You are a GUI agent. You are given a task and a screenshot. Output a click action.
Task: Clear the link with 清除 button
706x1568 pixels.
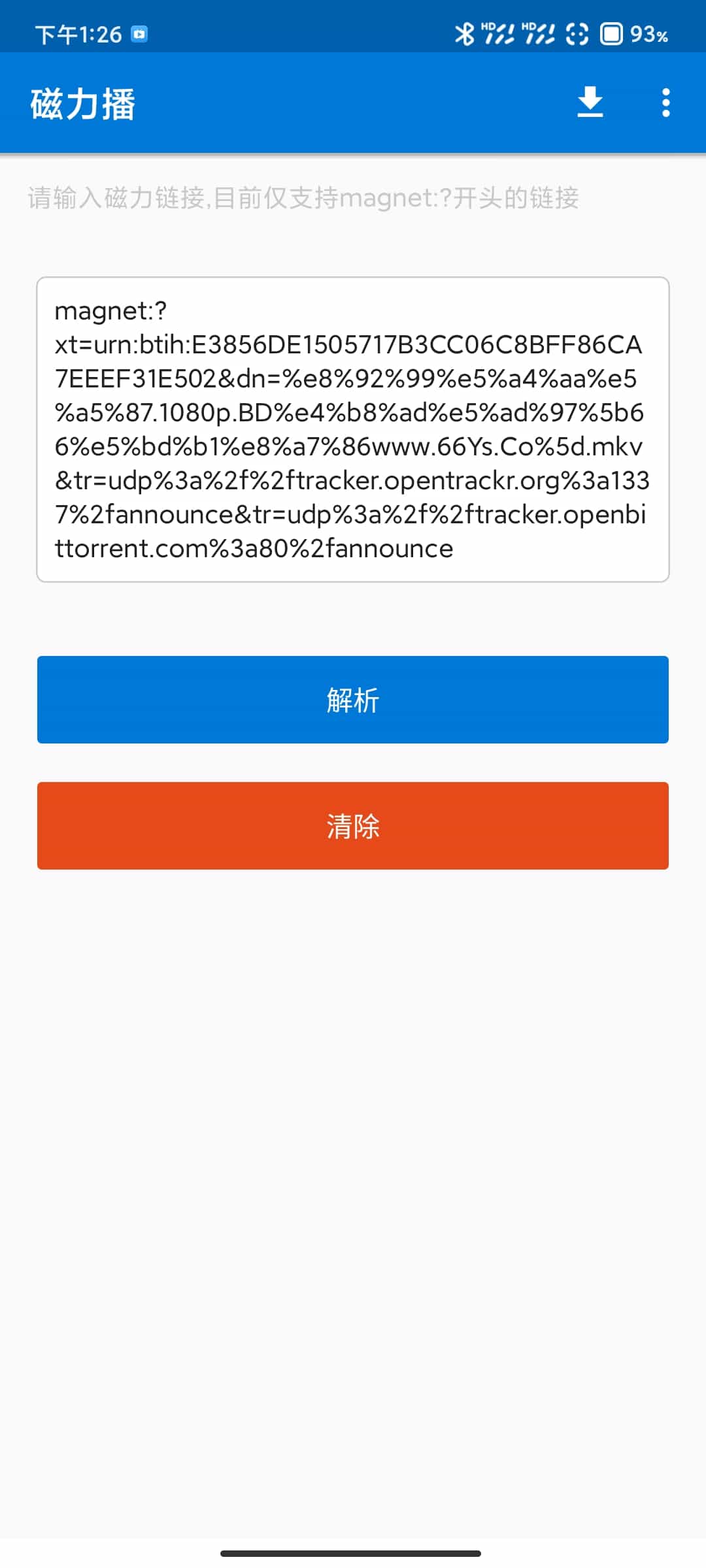pyautogui.click(x=353, y=826)
